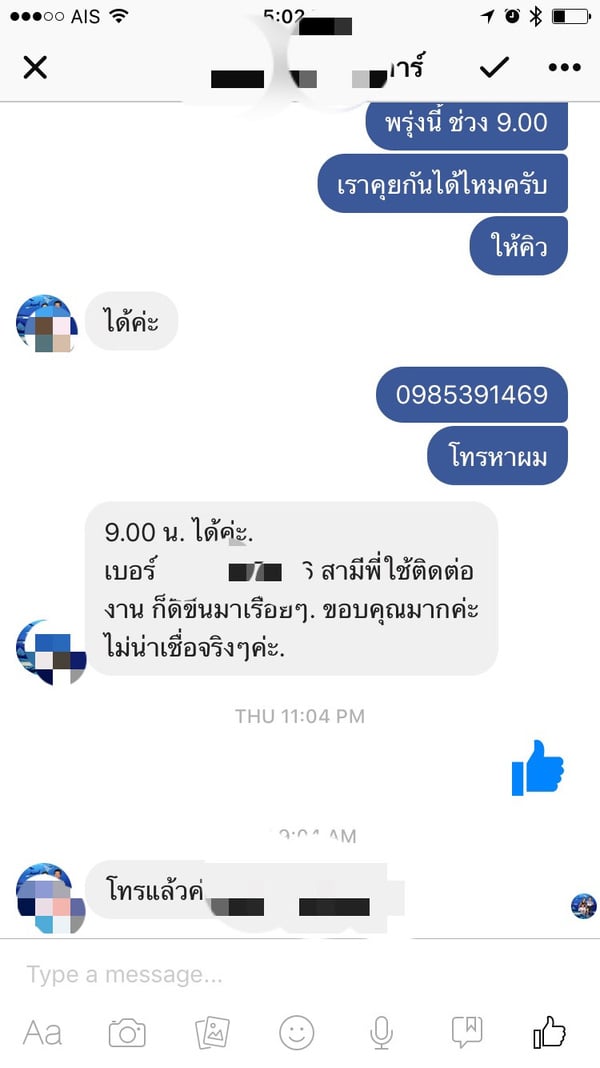
Task: Open the saved replies icon
Action: click(x=467, y=1033)
